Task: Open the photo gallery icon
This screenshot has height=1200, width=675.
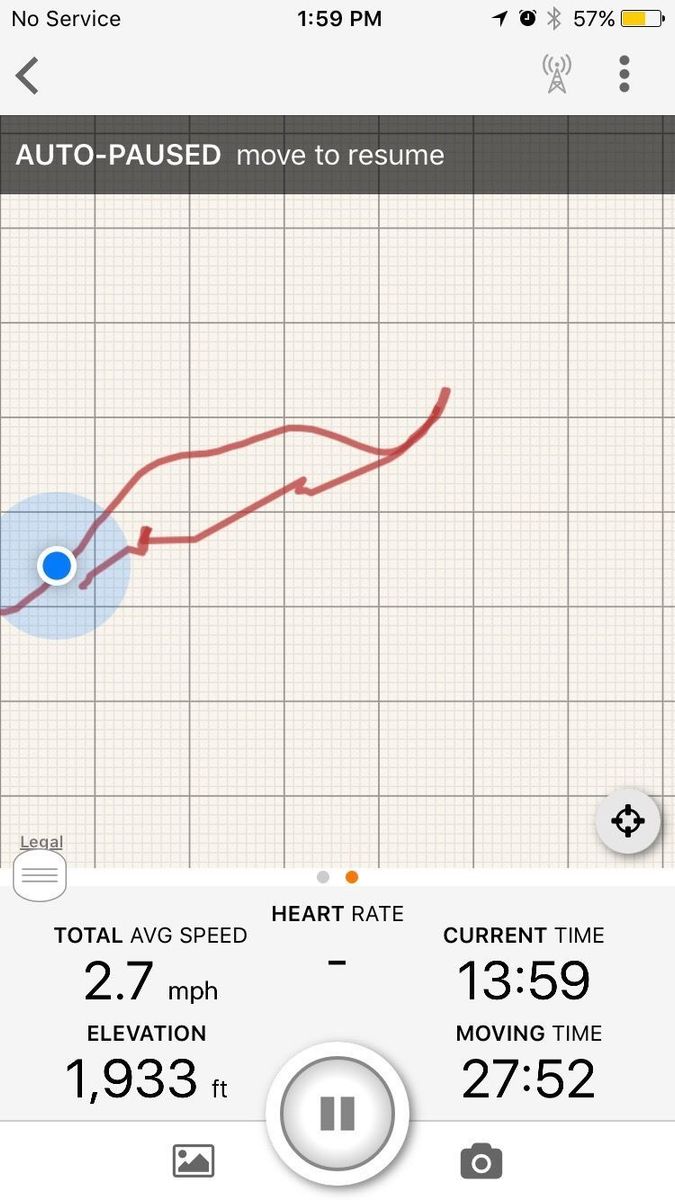Action: click(194, 1161)
